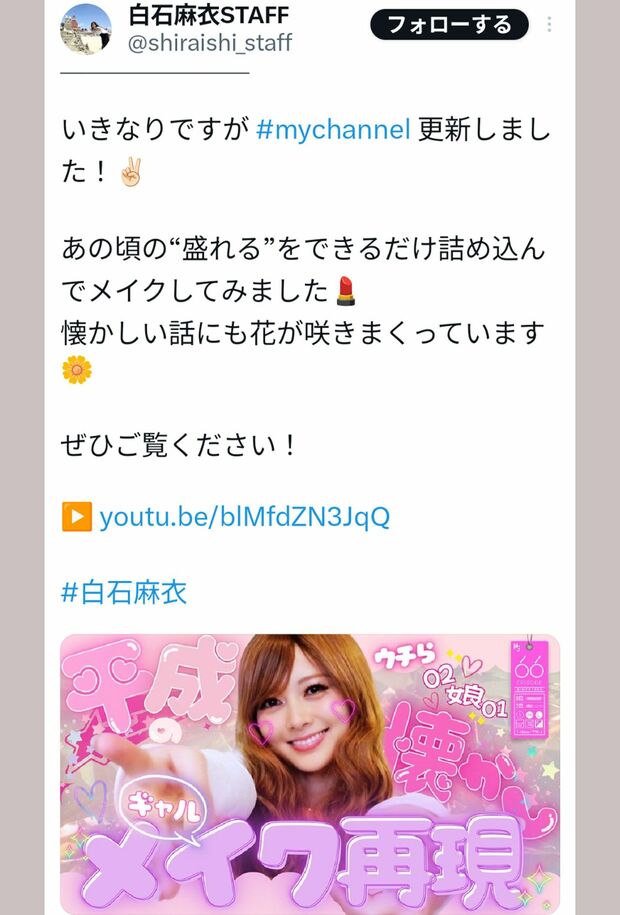Open the 白石麻衣STAFF profile avatar

[x=86, y=28]
